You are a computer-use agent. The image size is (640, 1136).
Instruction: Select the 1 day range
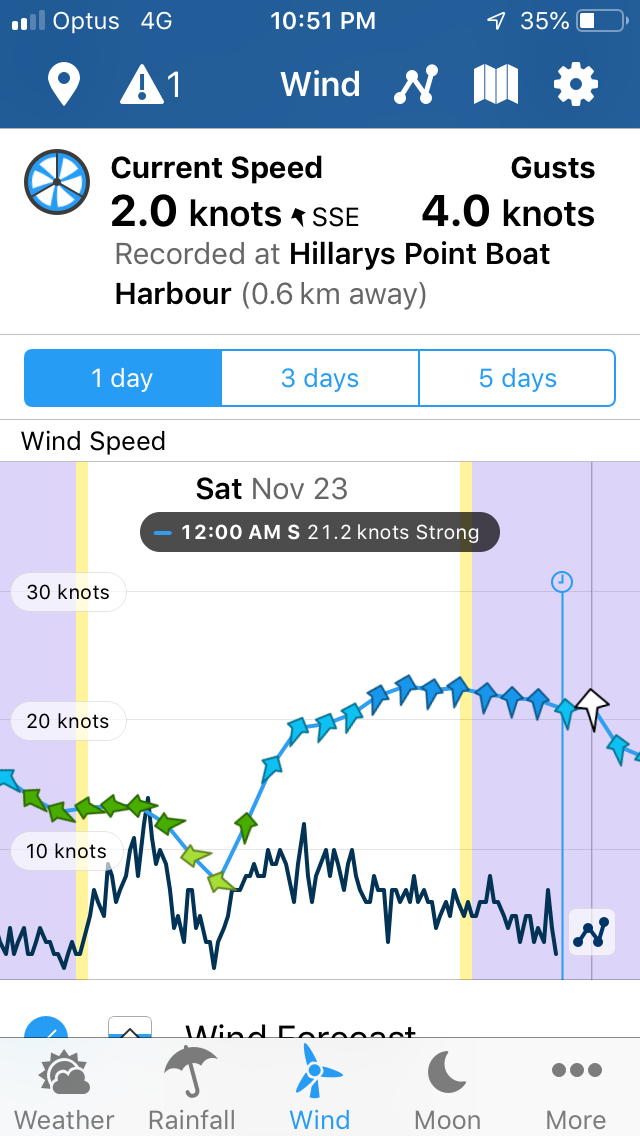[x=122, y=378]
